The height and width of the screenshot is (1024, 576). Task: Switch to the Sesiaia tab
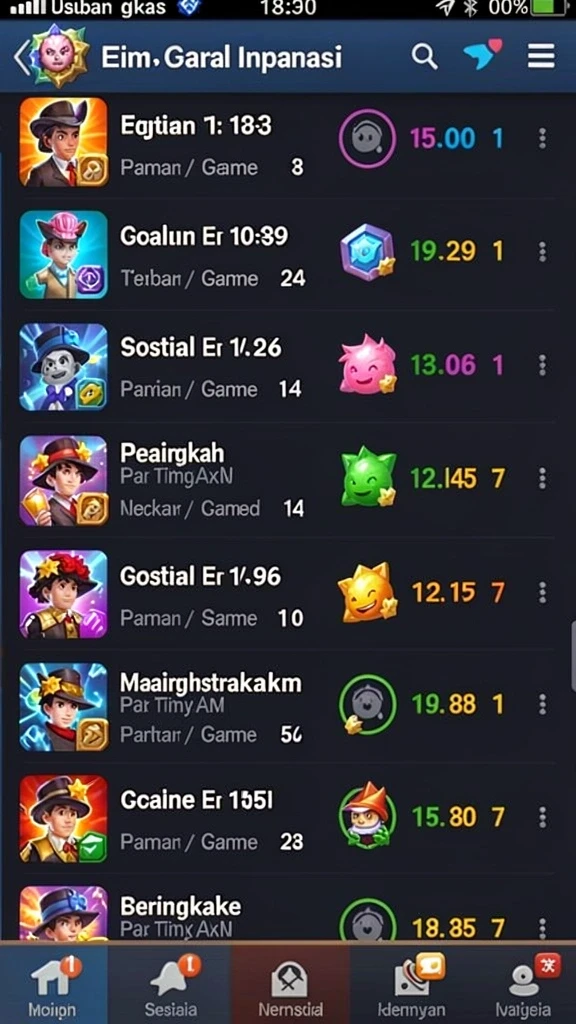pos(170,985)
